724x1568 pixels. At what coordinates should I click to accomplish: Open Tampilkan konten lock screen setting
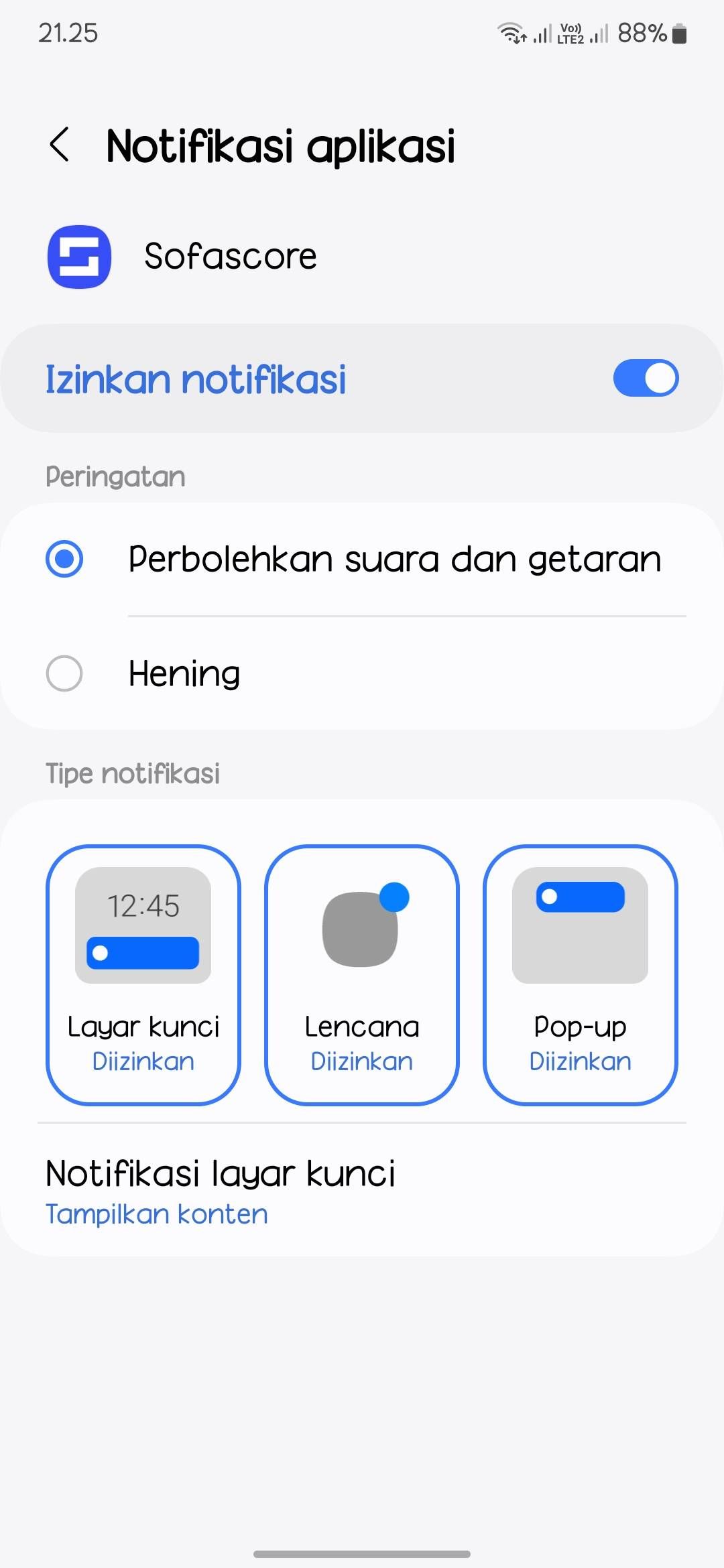tap(156, 1214)
